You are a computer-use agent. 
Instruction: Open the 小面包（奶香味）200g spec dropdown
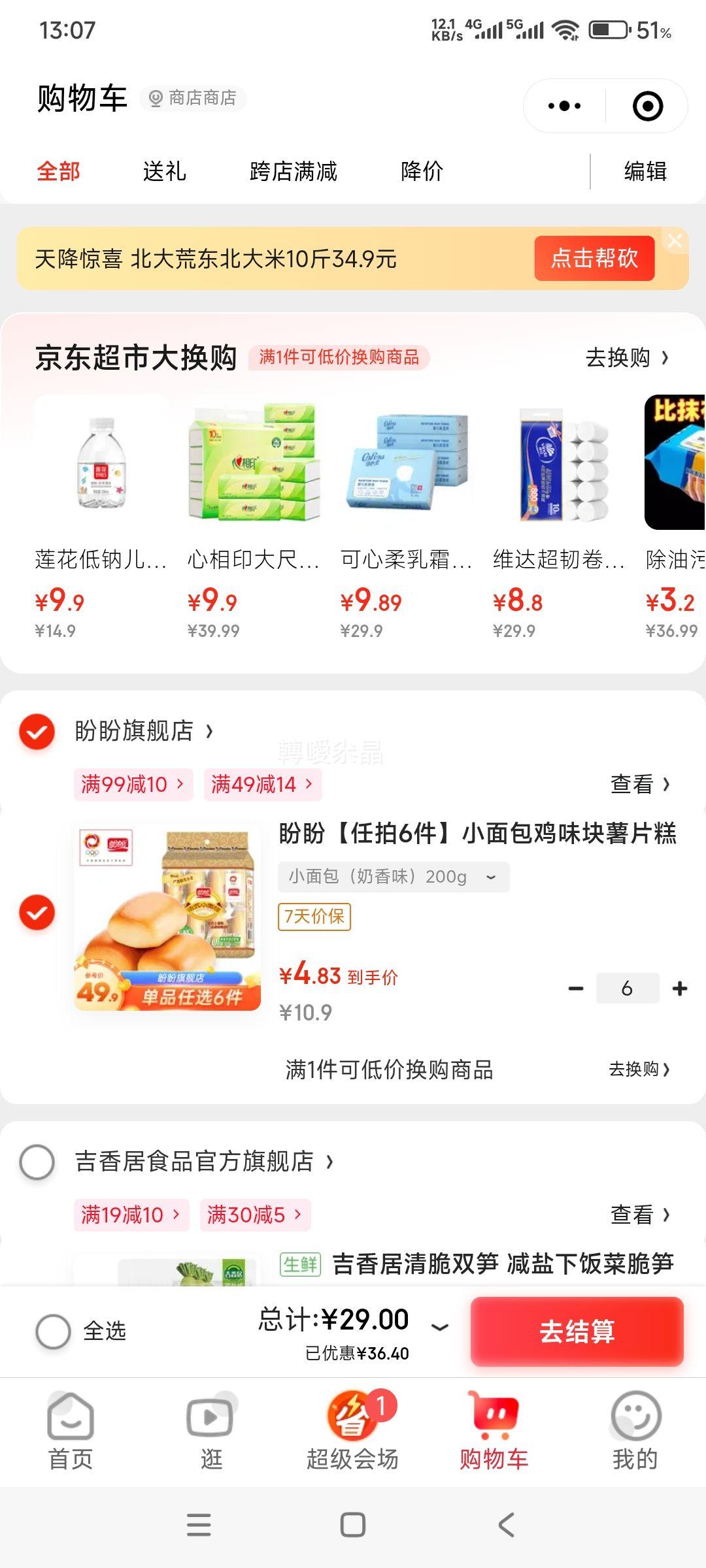392,877
